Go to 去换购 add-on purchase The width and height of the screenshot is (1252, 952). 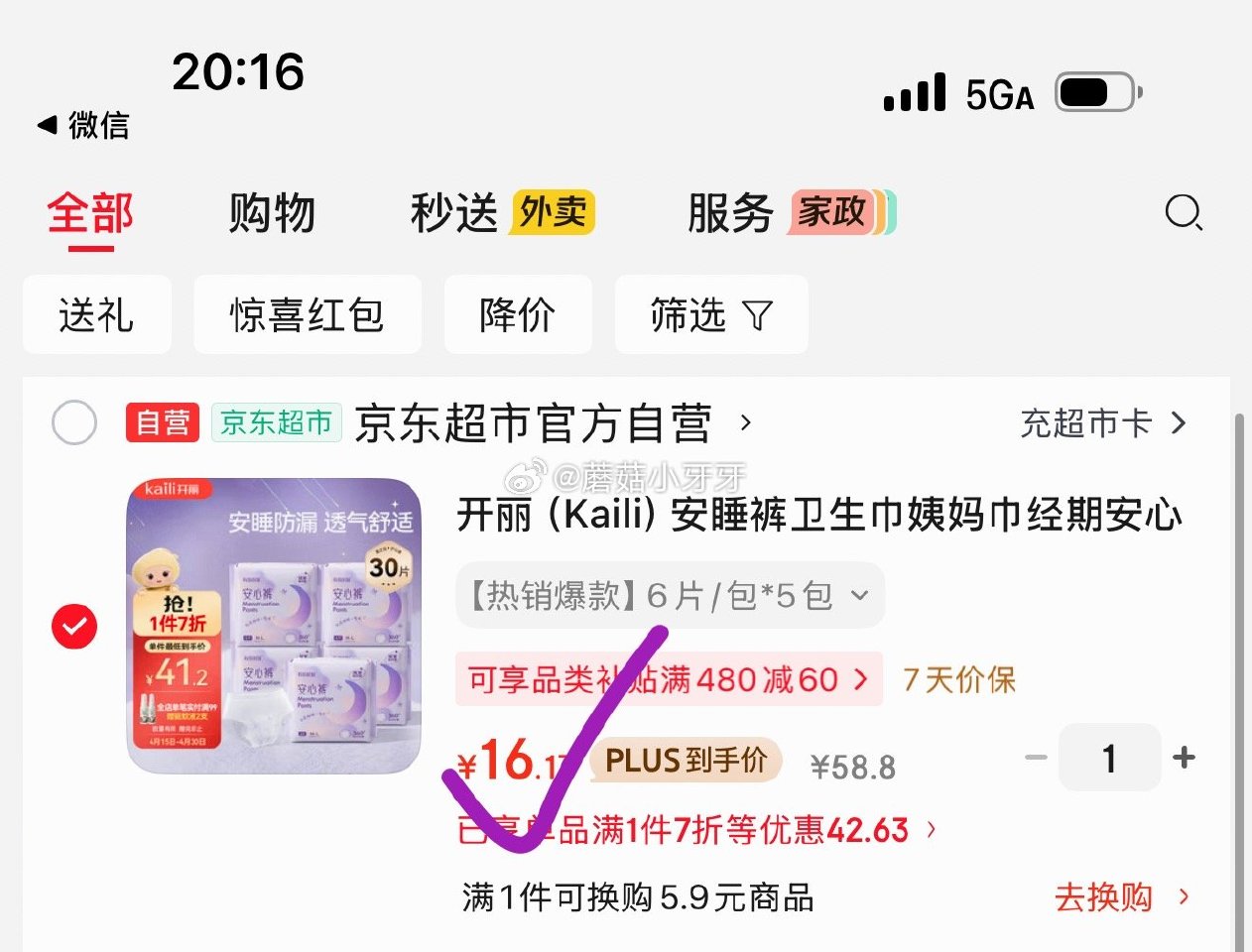click(x=1120, y=897)
